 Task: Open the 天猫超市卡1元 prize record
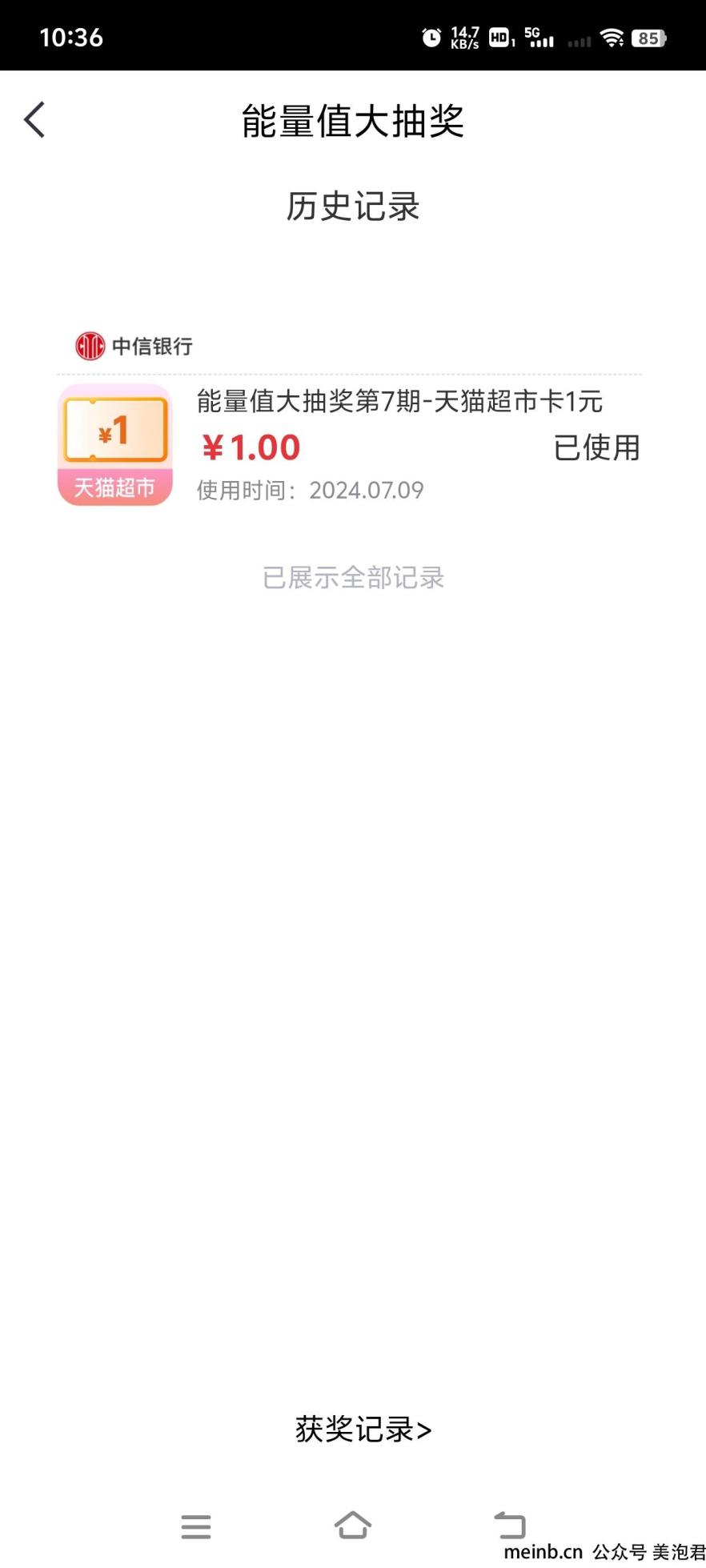399,401
